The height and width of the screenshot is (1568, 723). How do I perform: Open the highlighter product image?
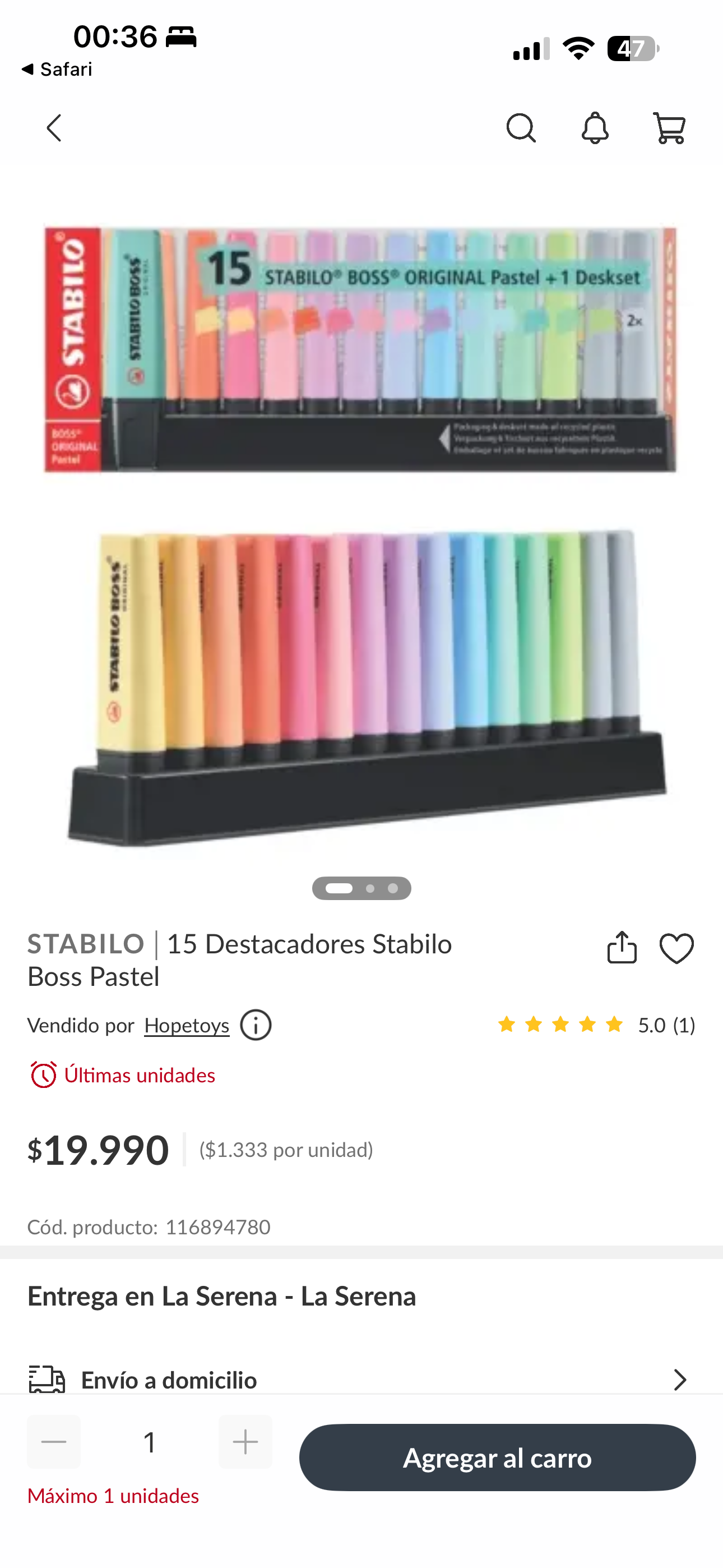coord(361,536)
